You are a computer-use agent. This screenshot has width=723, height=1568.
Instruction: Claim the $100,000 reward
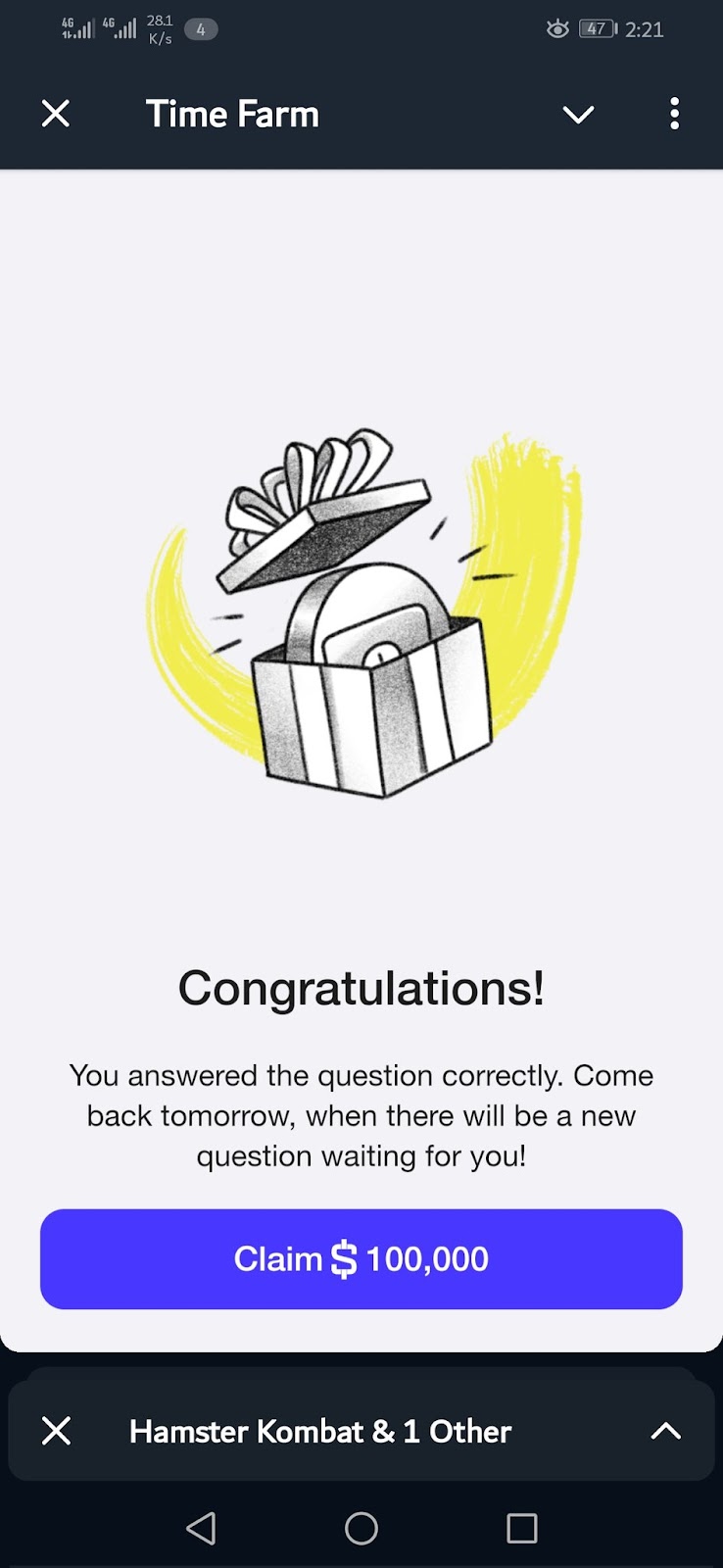361,1259
